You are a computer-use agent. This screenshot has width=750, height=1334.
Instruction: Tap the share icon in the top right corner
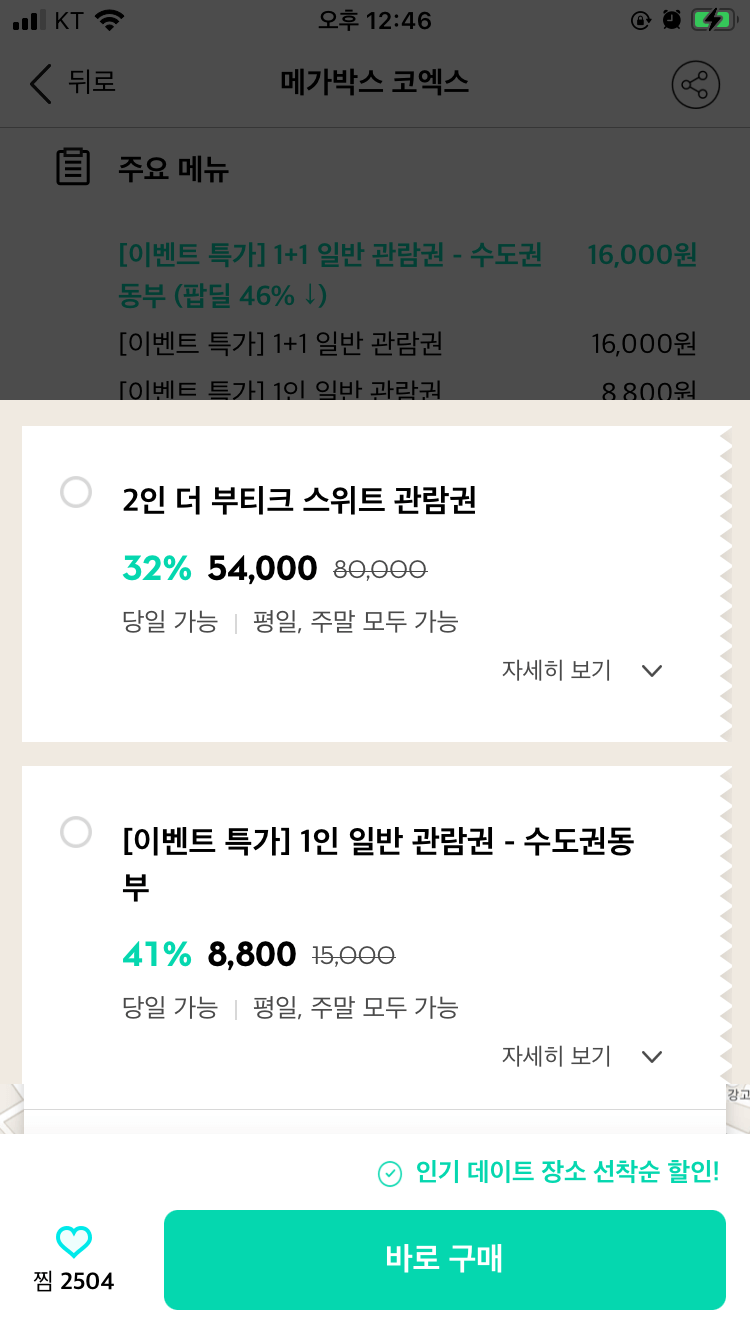[695, 84]
